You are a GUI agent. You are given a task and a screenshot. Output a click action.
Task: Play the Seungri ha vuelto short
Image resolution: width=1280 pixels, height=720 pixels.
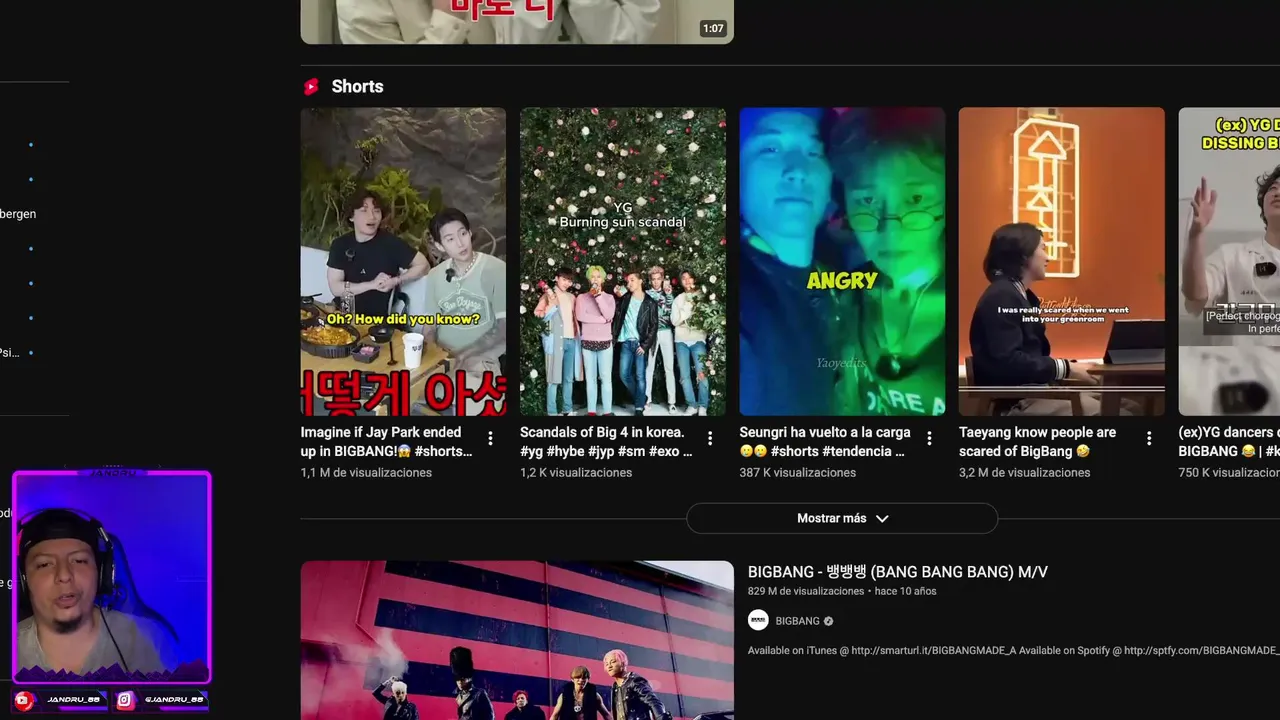click(x=842, y=261)
